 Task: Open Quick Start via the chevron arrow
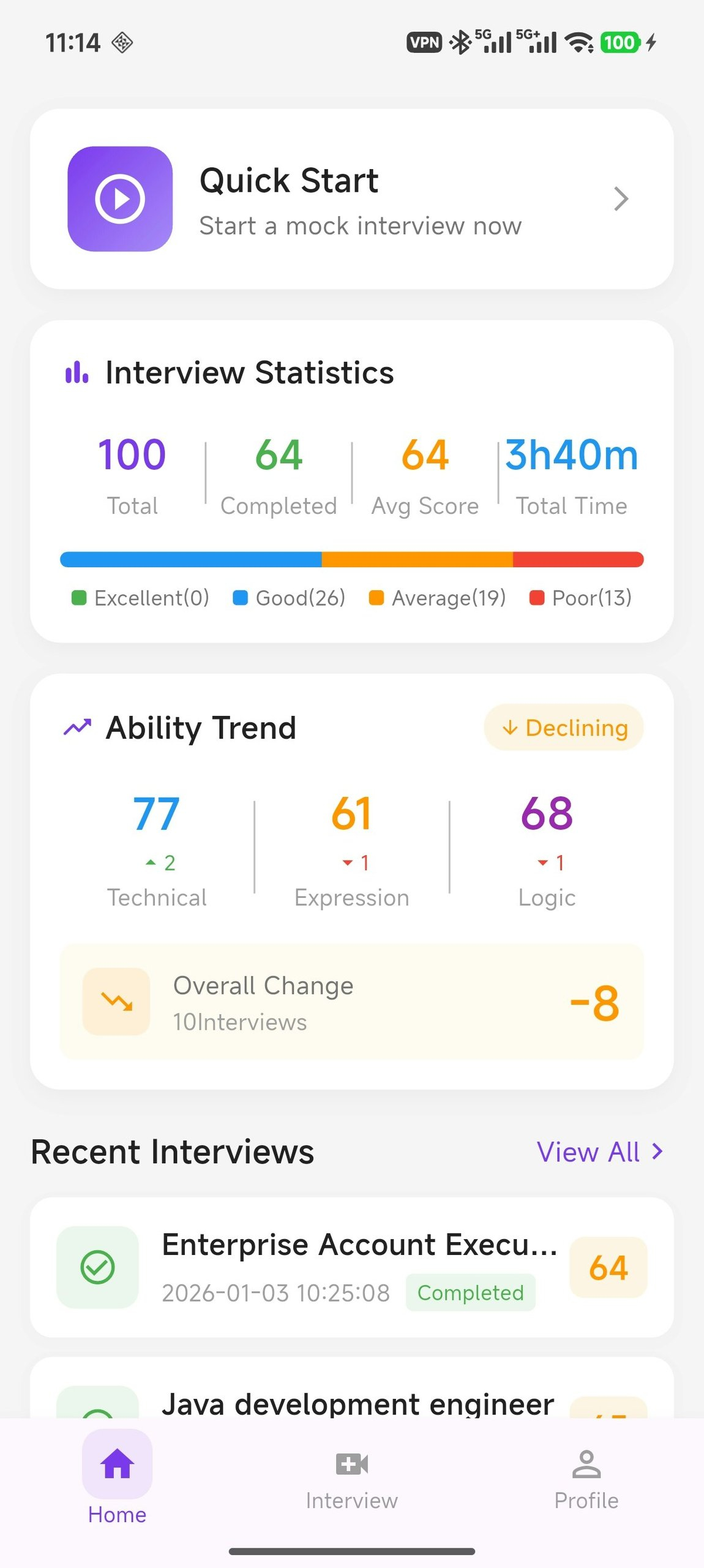(621, 199)
